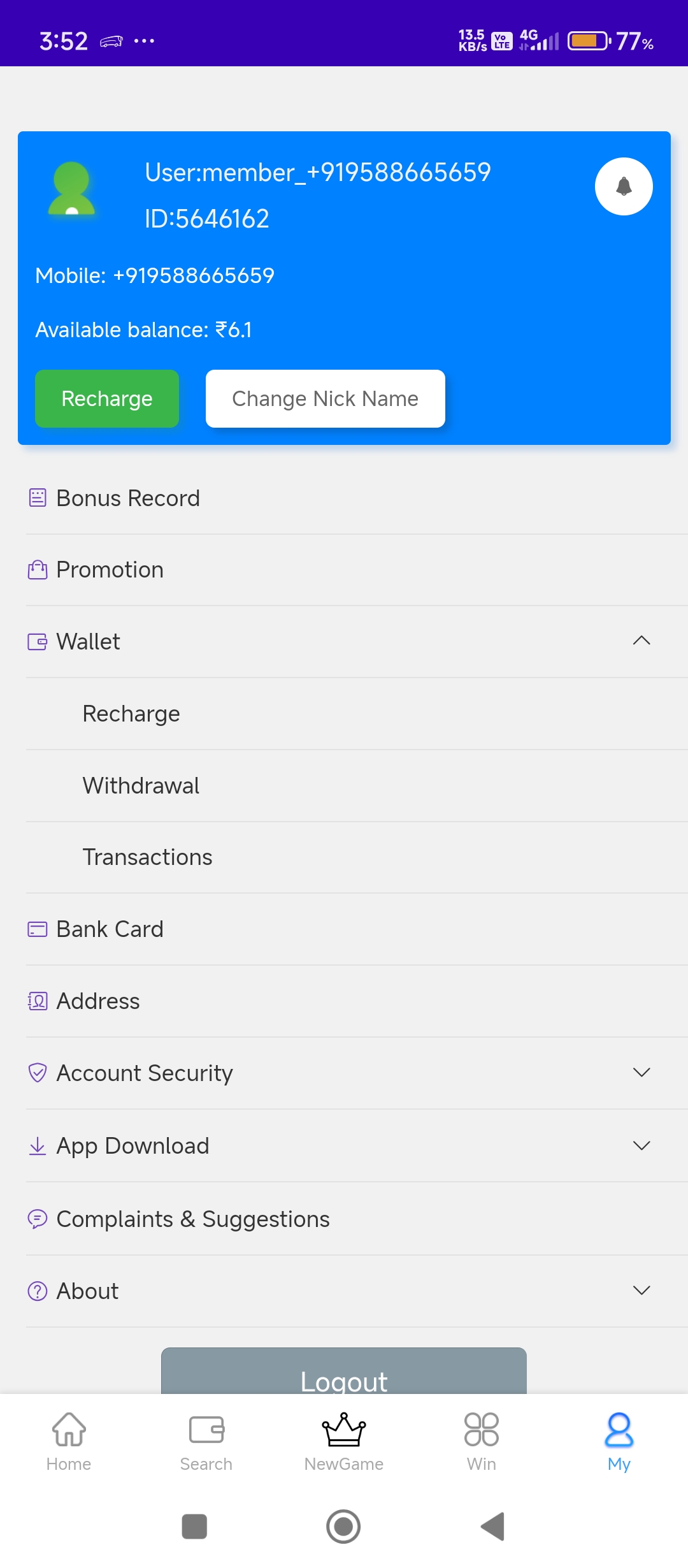Open Bonus Record
This screenshot has width=688, height=1568.
128,498
